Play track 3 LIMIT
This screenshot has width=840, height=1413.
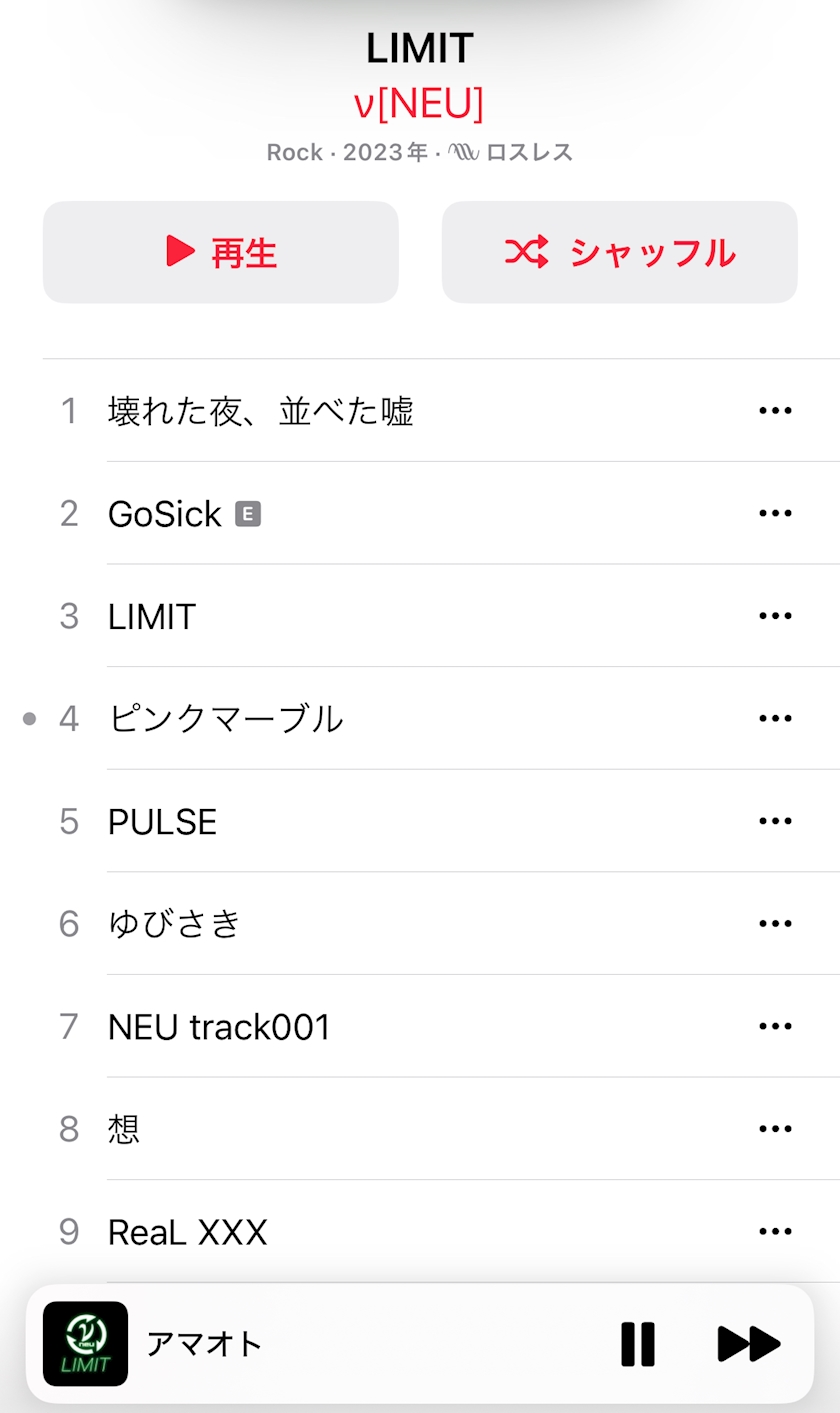pyautogui.click(x=152, y=616)
